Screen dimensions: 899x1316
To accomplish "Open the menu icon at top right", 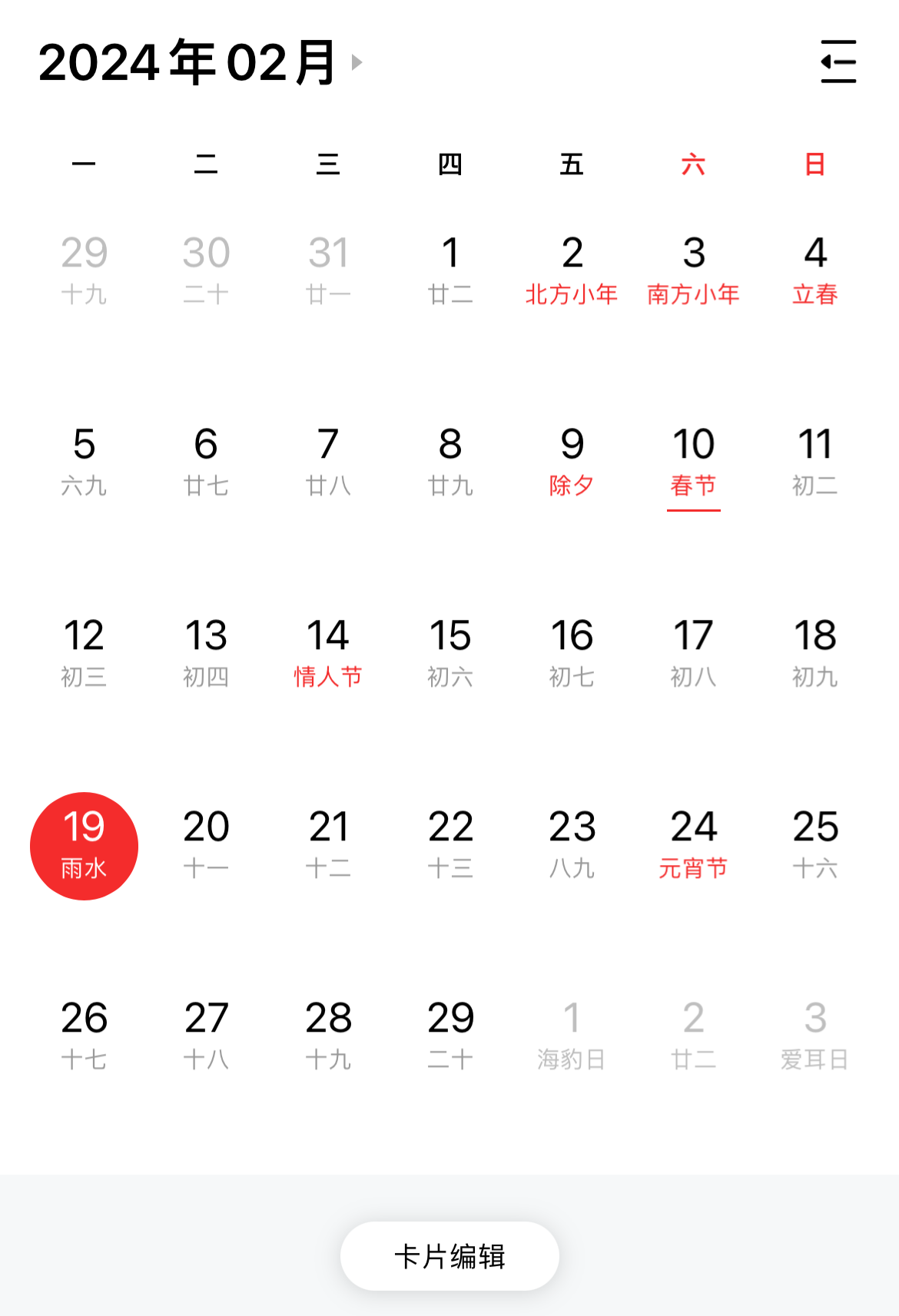I will click(x=838, y=61).
